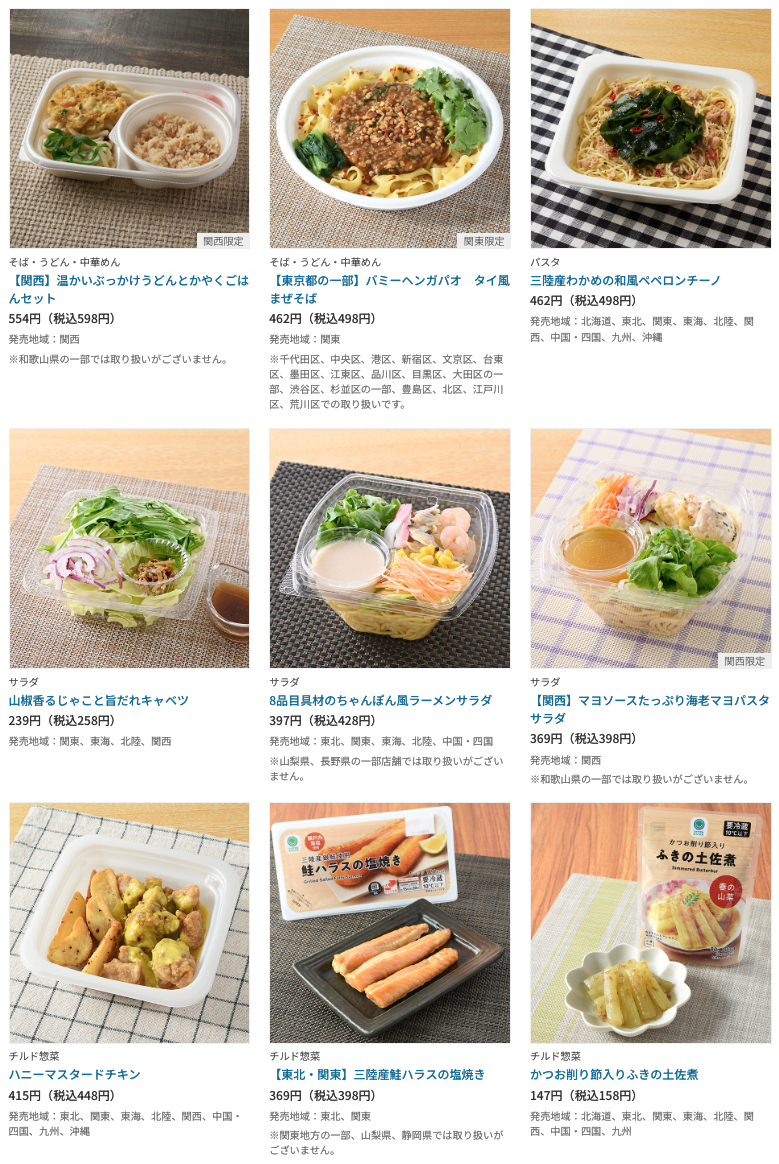View the バミーヘンガパオ タイ風まぜそば product photo
Viewport: 779px width, 1164px height.
pos(390,129)
